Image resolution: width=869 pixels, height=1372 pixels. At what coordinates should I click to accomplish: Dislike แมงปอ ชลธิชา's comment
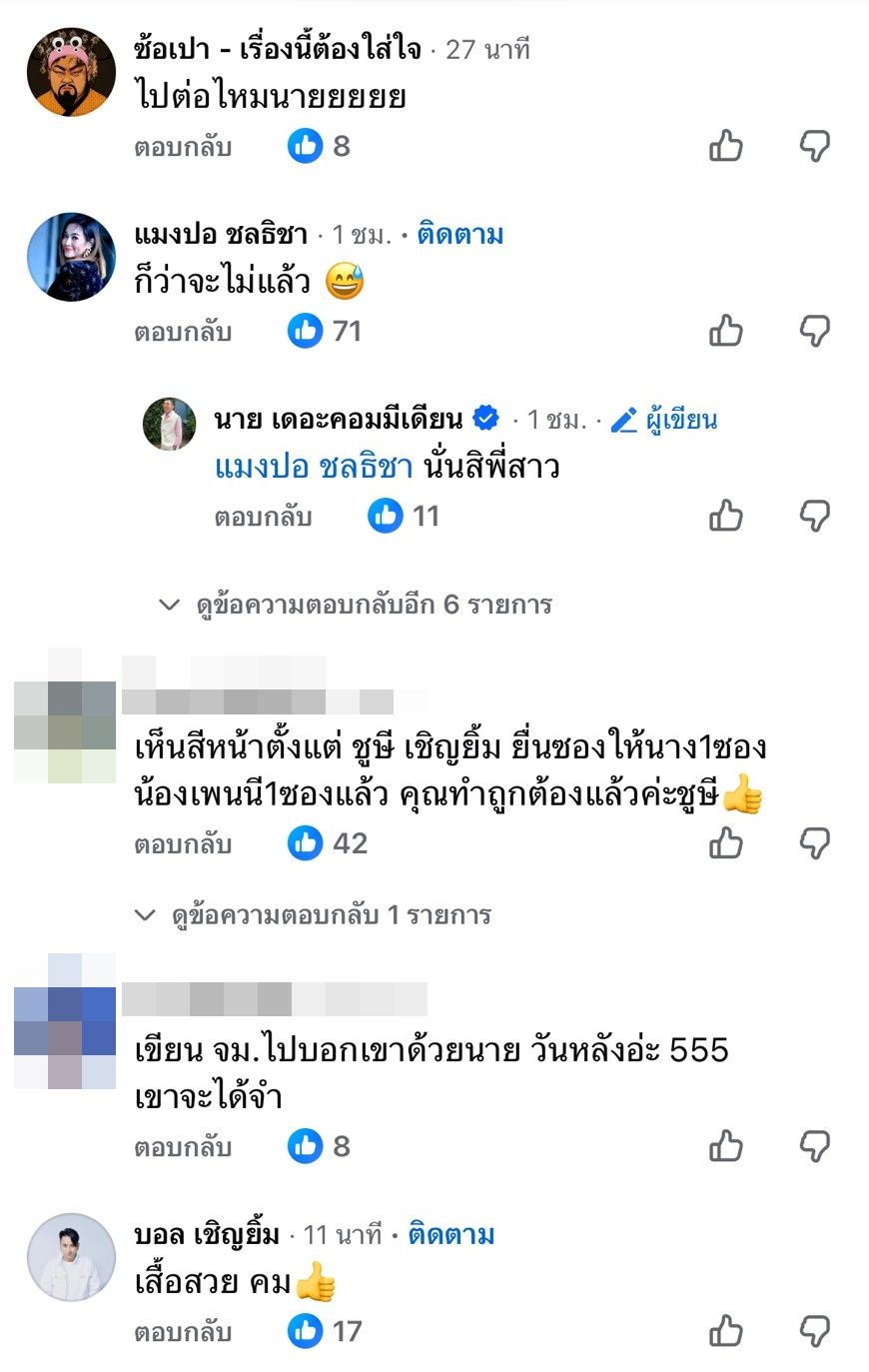tap(815, 331)
